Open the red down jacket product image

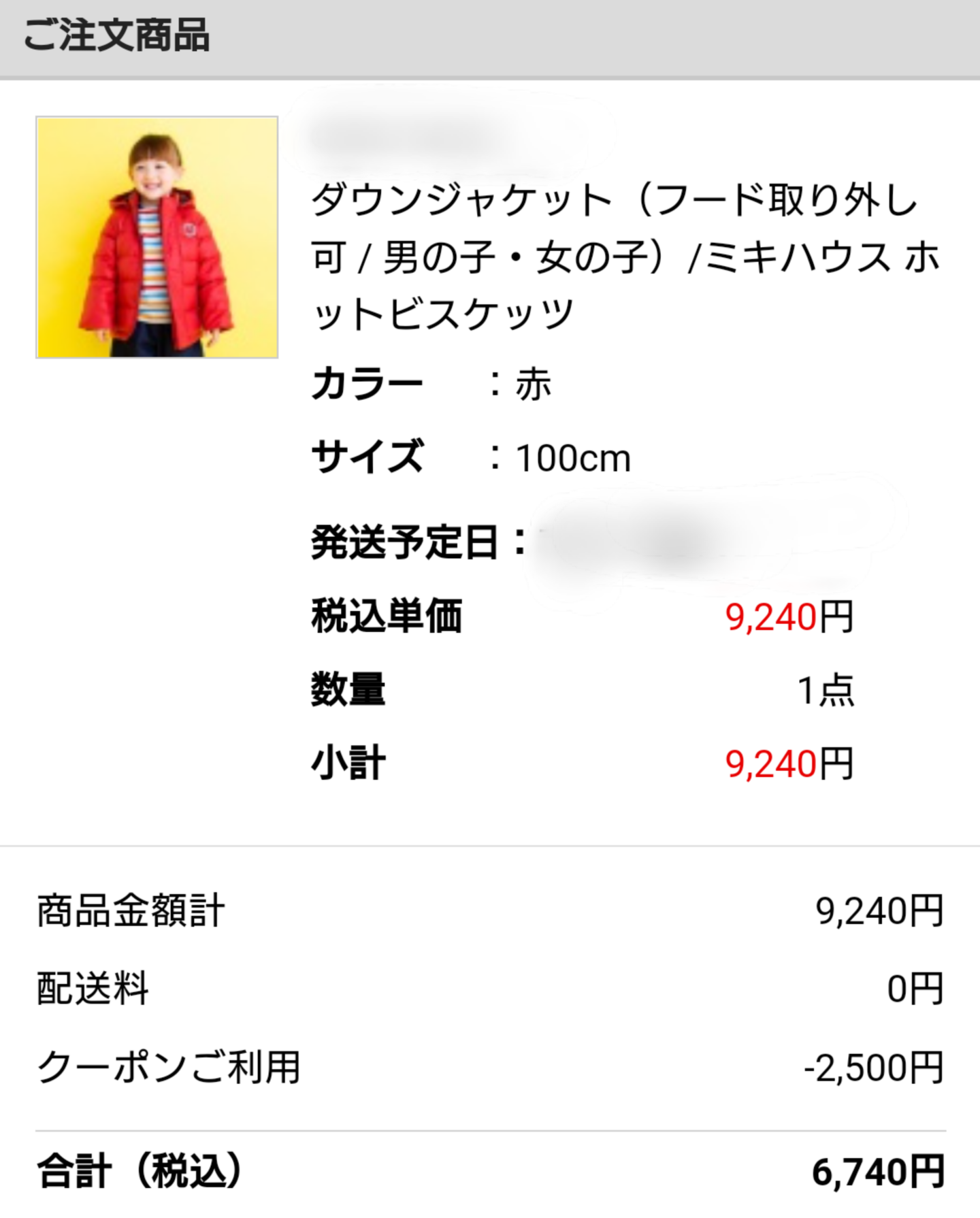click(x=157, y=237)
